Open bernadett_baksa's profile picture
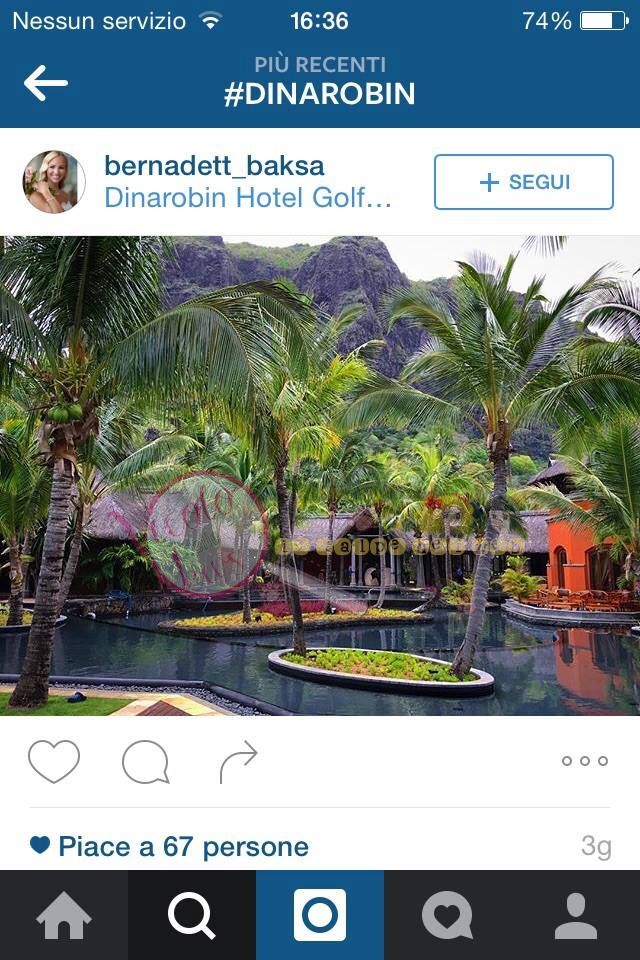 [54, 182]
